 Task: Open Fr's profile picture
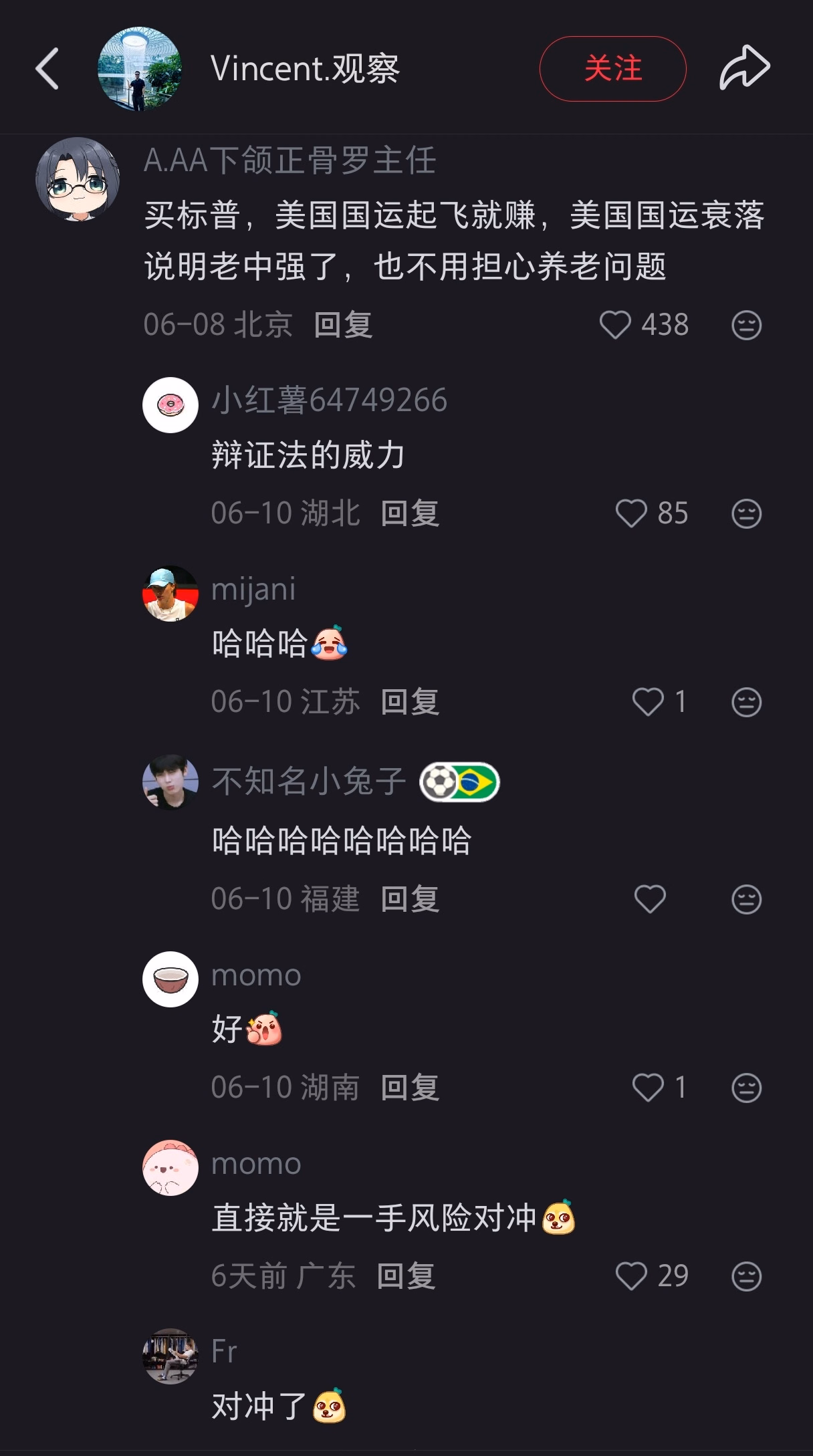170,1356
